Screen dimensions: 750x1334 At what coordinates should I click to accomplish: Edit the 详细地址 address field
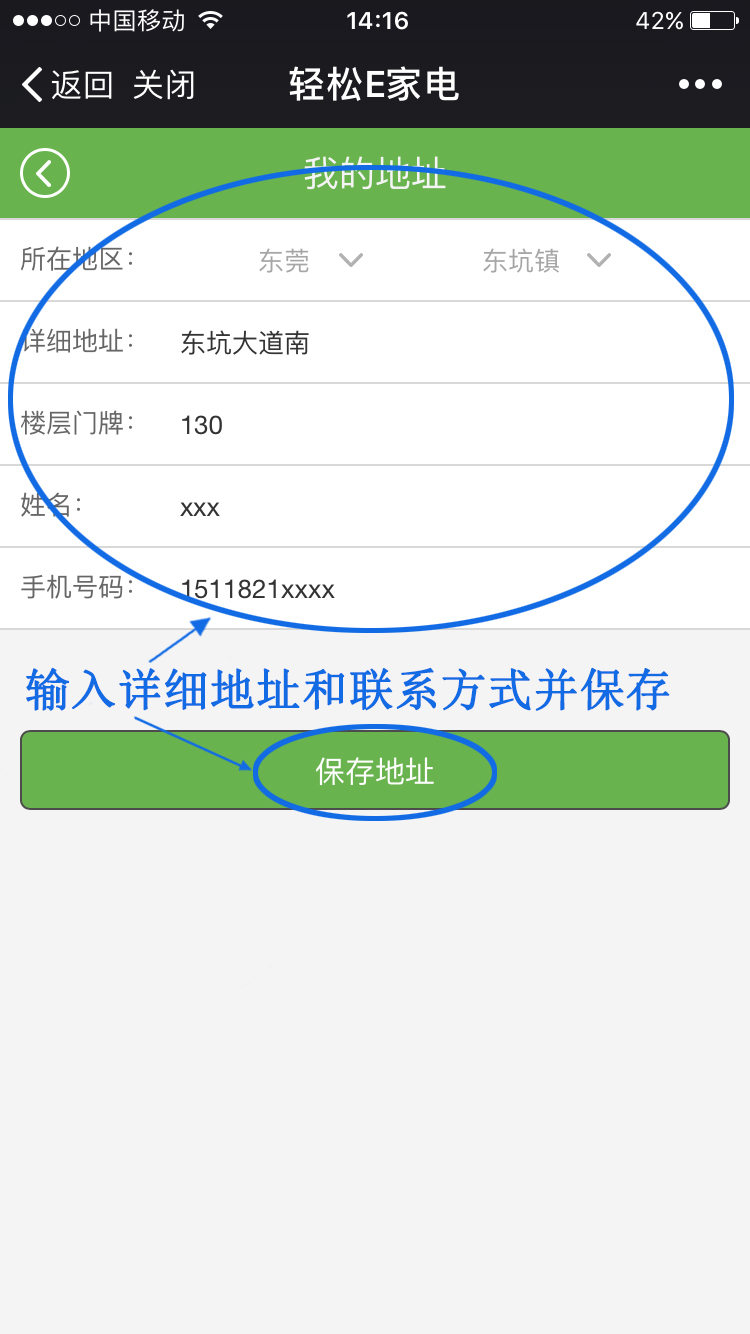point(440,343)
